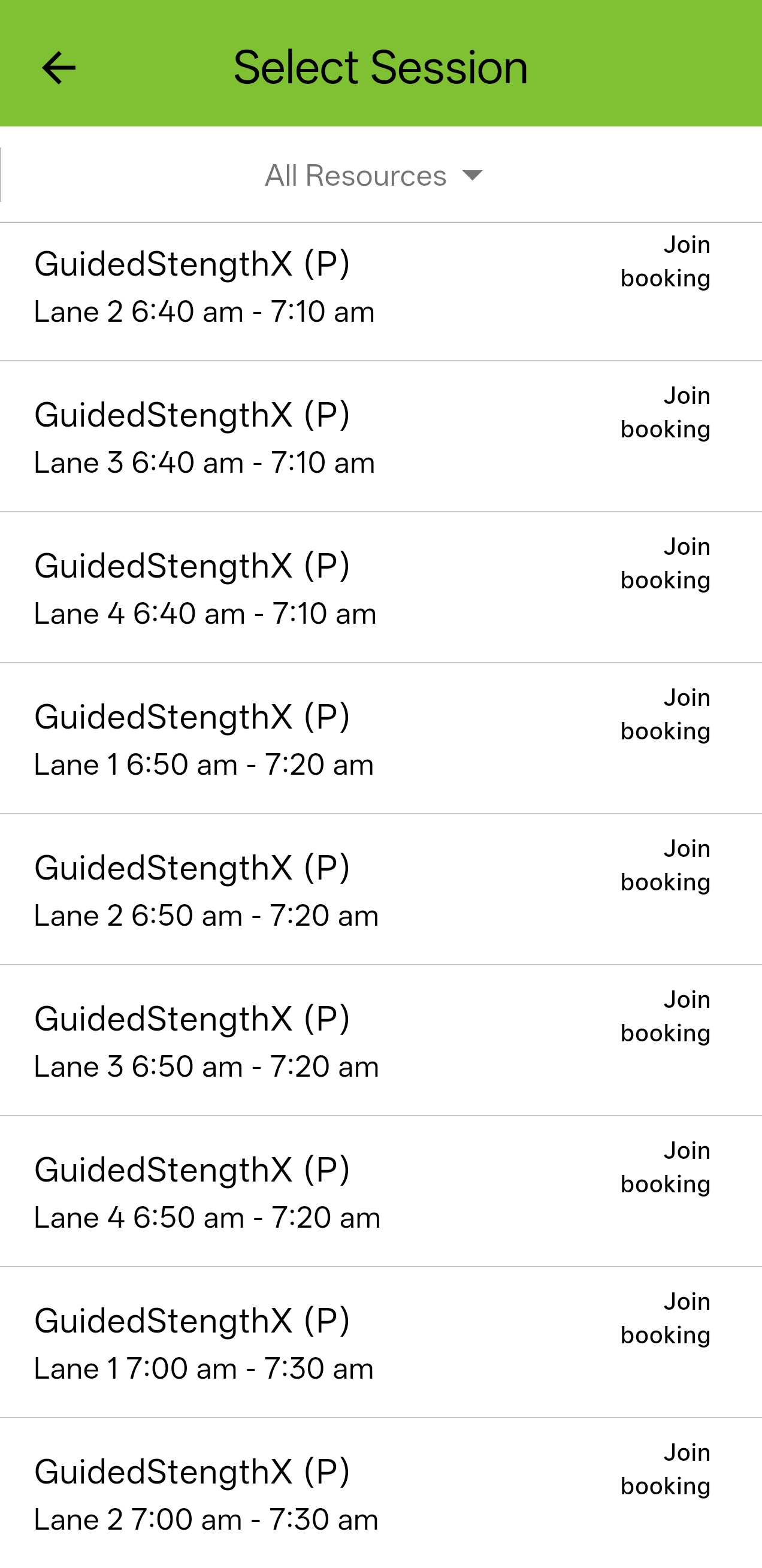This screenshot has width=762, height=1568.
Task: Click the scrollbar at the left edge
Action: point(2,174)
